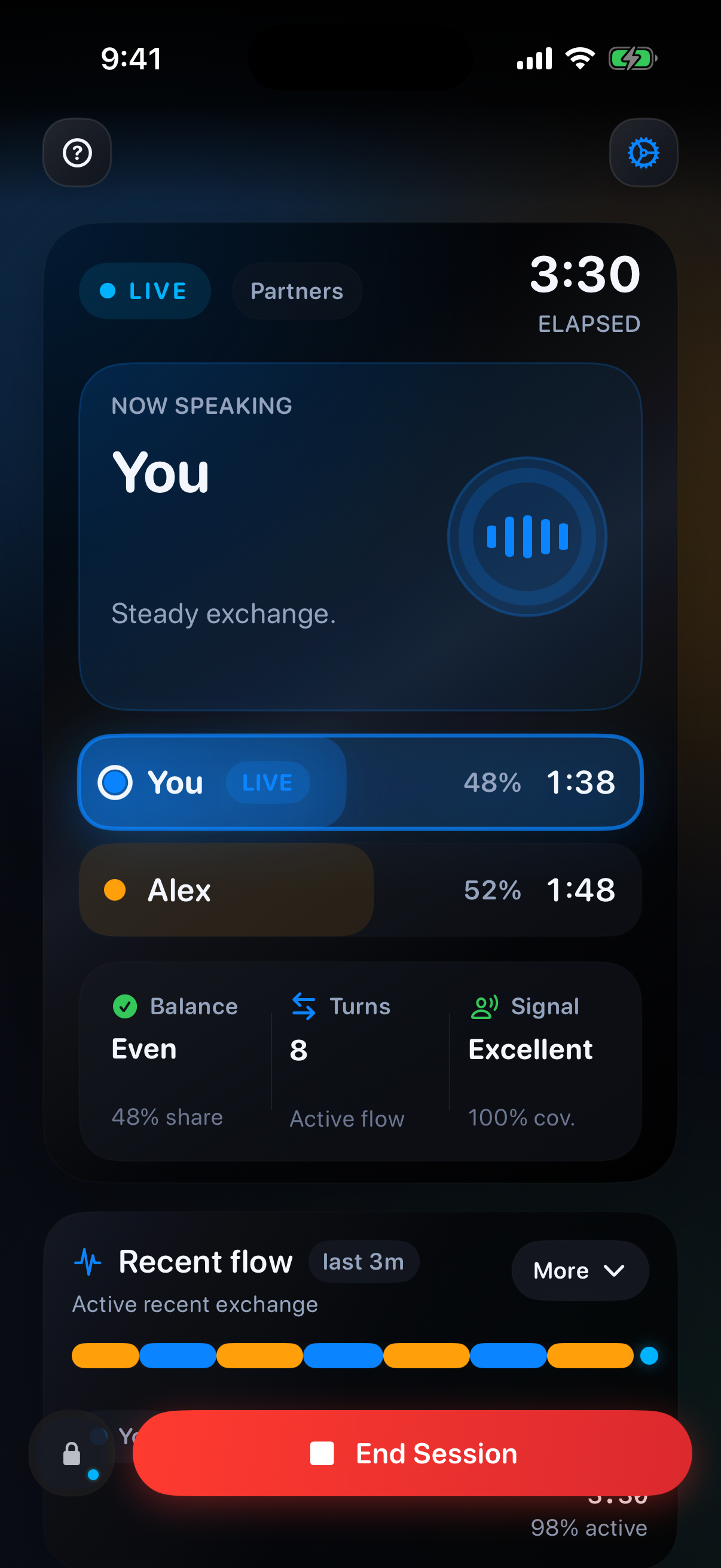Expand the Recent flow details
Image resolution: width=721 pixels, height=1568 pixels.
[x=579, y=1270]
